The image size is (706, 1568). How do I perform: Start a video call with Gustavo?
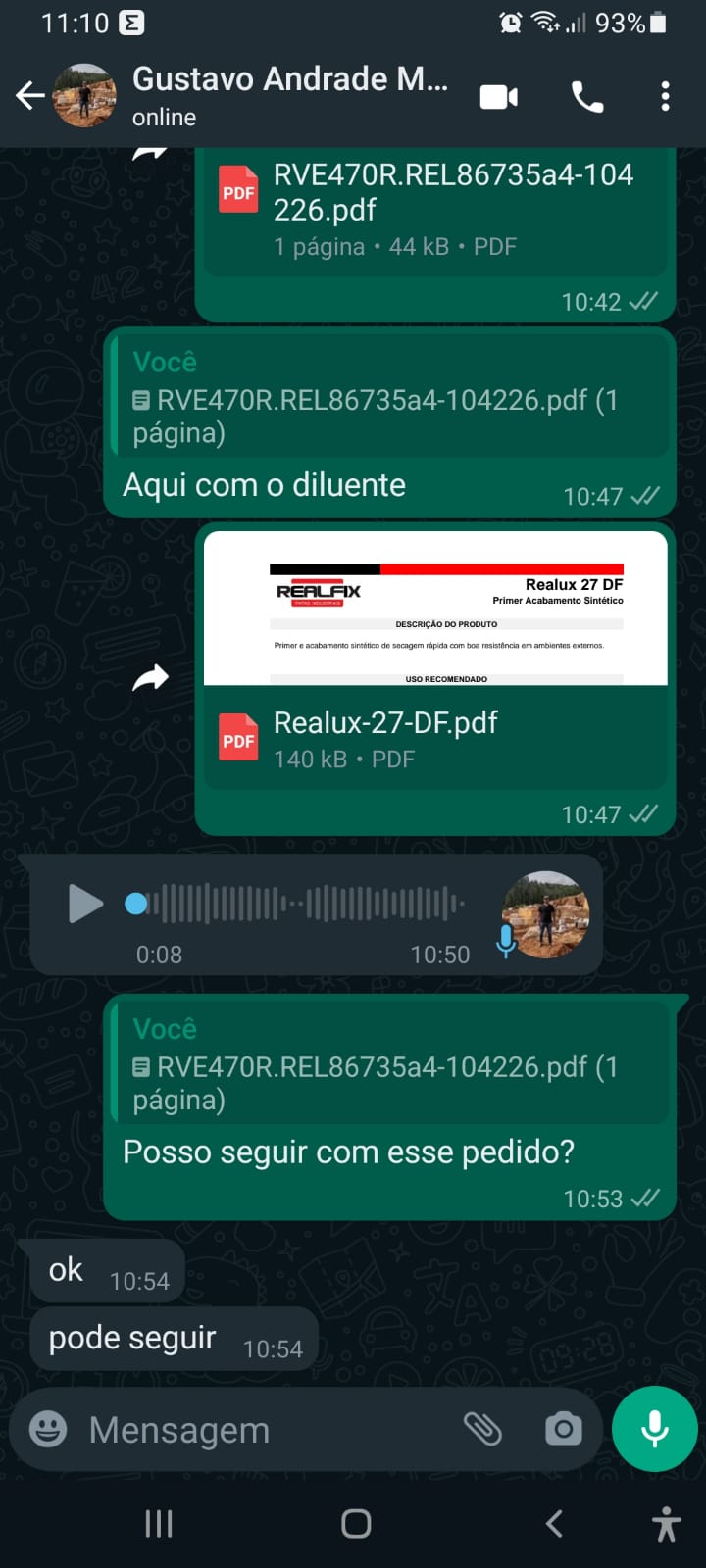pyautogui.click(x=498, y=97)
